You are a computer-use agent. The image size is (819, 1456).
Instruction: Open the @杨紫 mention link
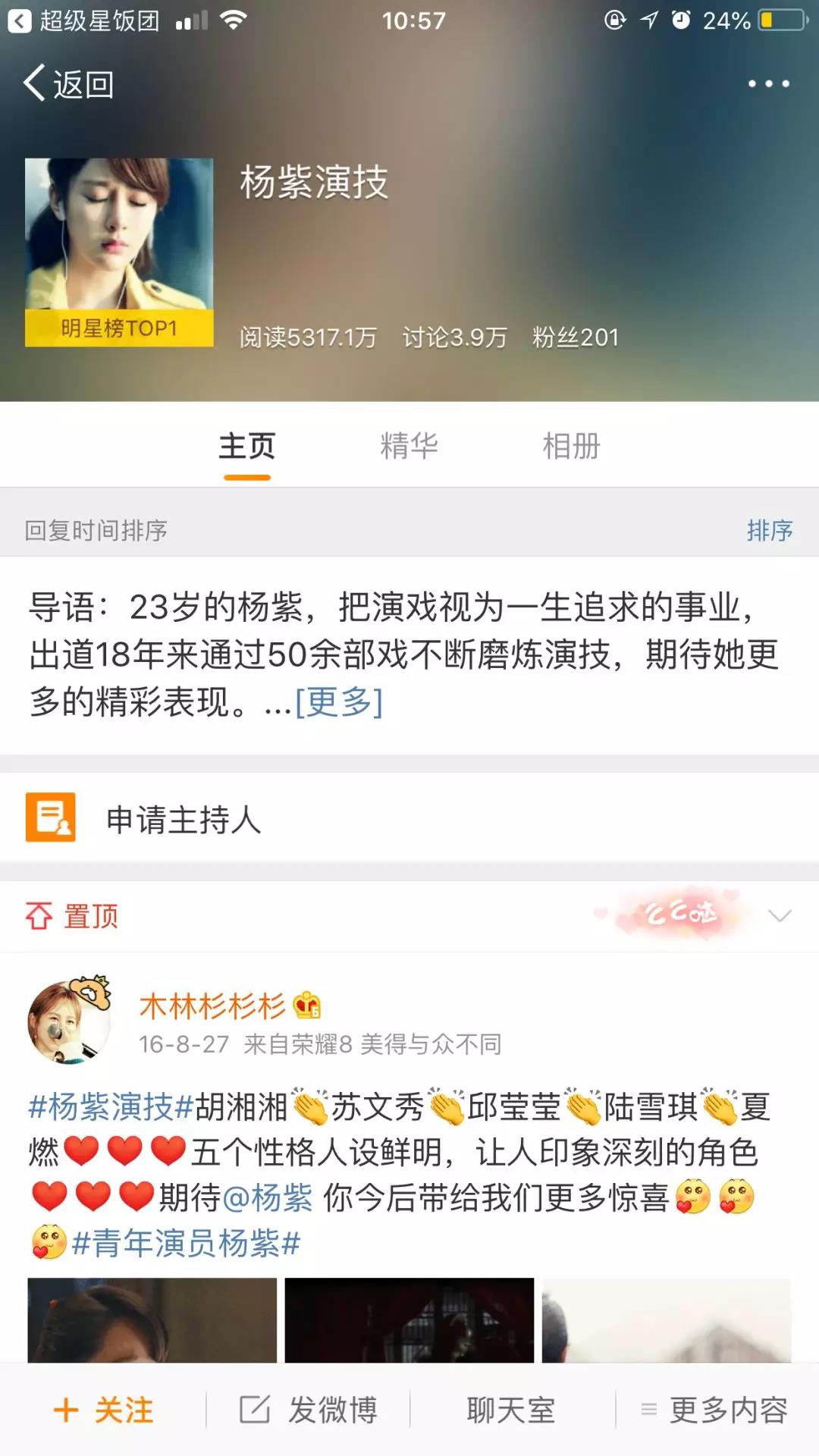point(268,1198)
